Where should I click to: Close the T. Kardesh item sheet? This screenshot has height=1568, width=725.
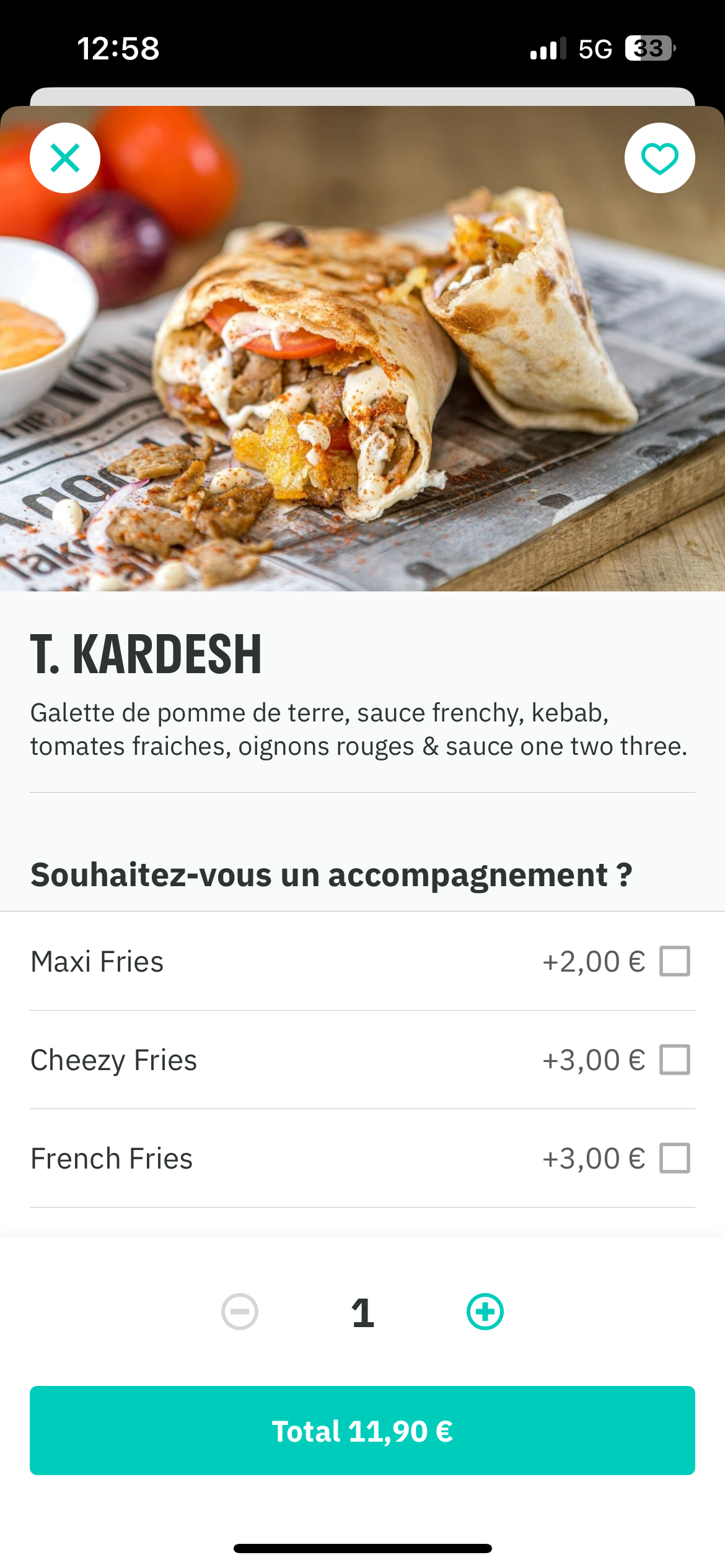(x=65, y=158)
